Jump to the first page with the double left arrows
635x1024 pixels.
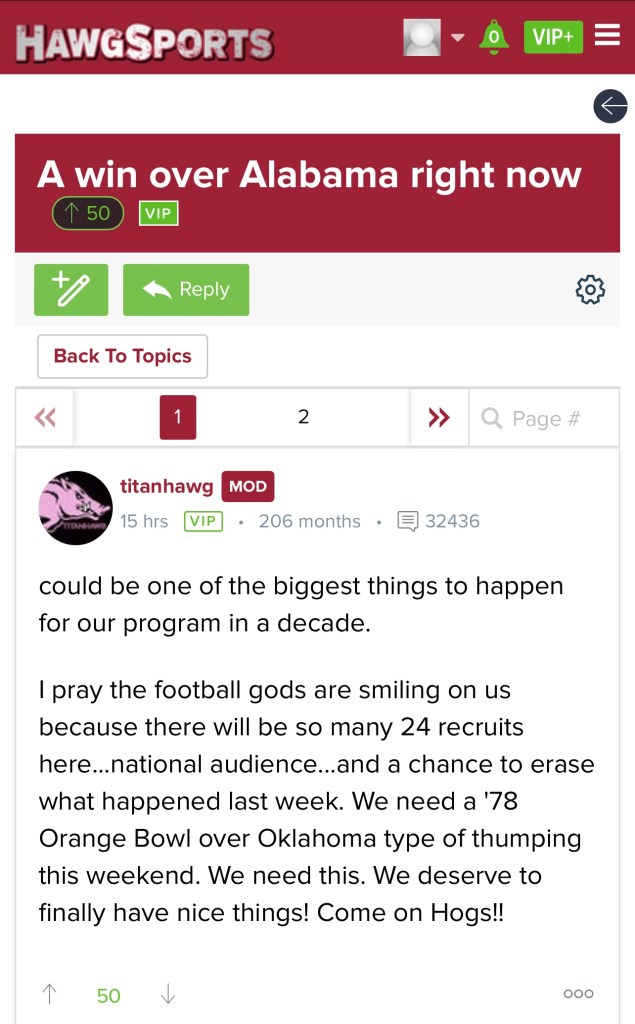point(45,418)
